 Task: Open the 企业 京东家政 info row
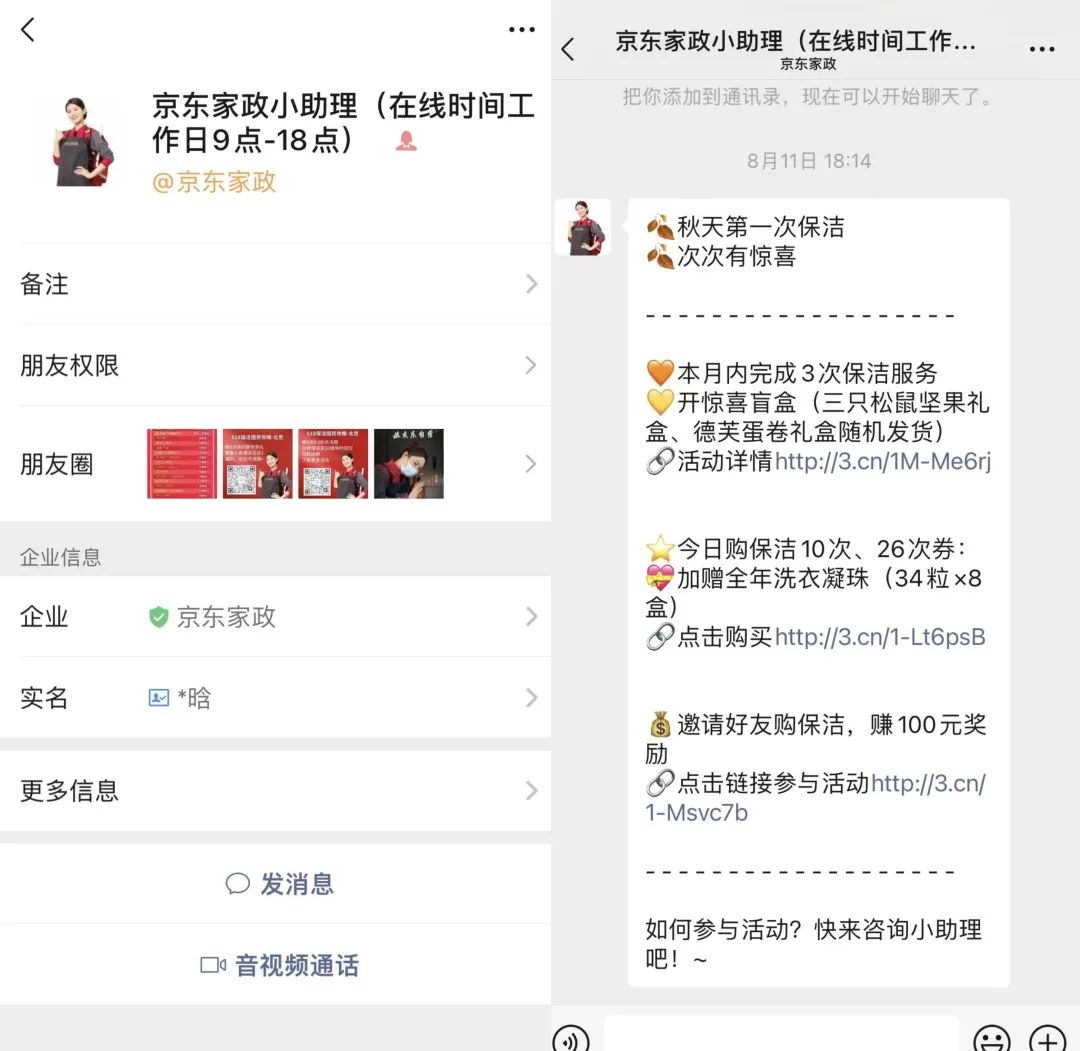click(275, 617)
